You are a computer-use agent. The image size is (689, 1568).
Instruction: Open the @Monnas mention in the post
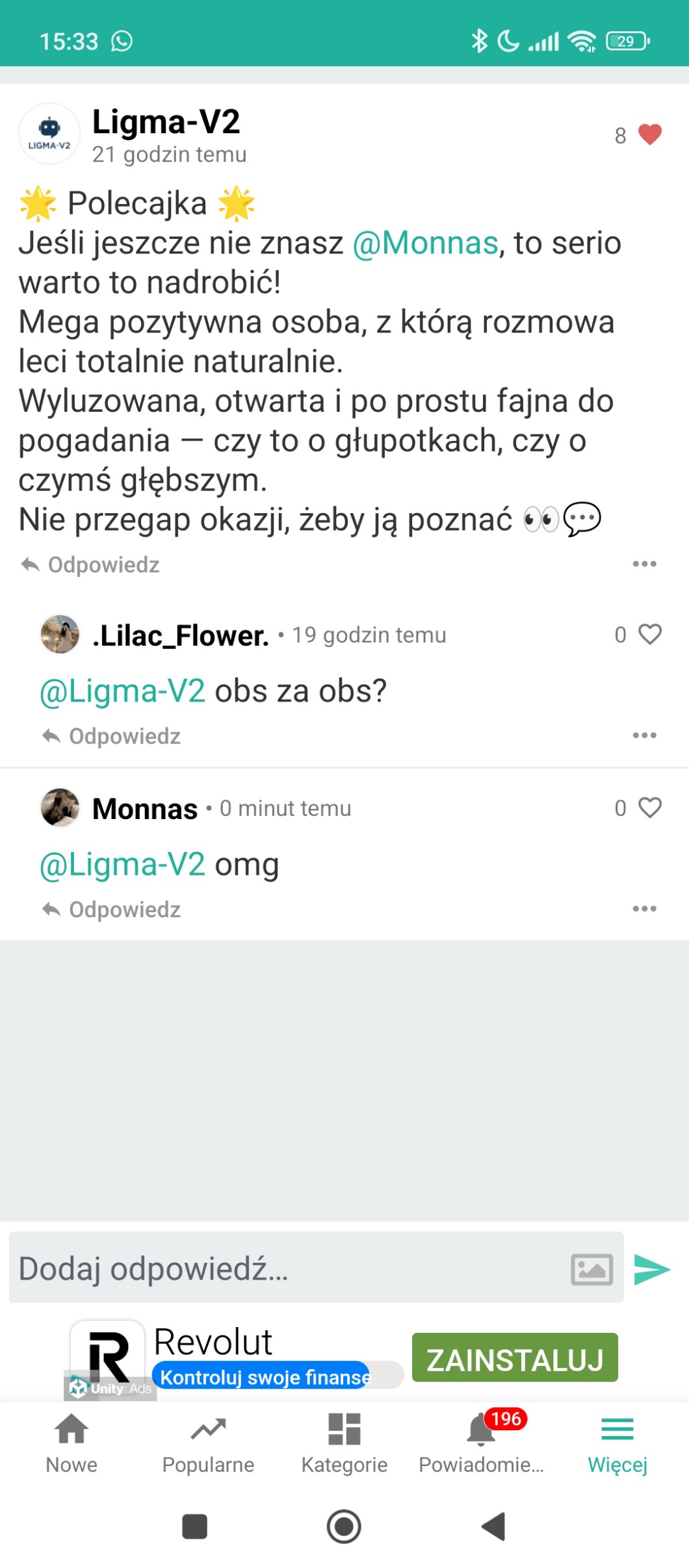click(425, 244)
